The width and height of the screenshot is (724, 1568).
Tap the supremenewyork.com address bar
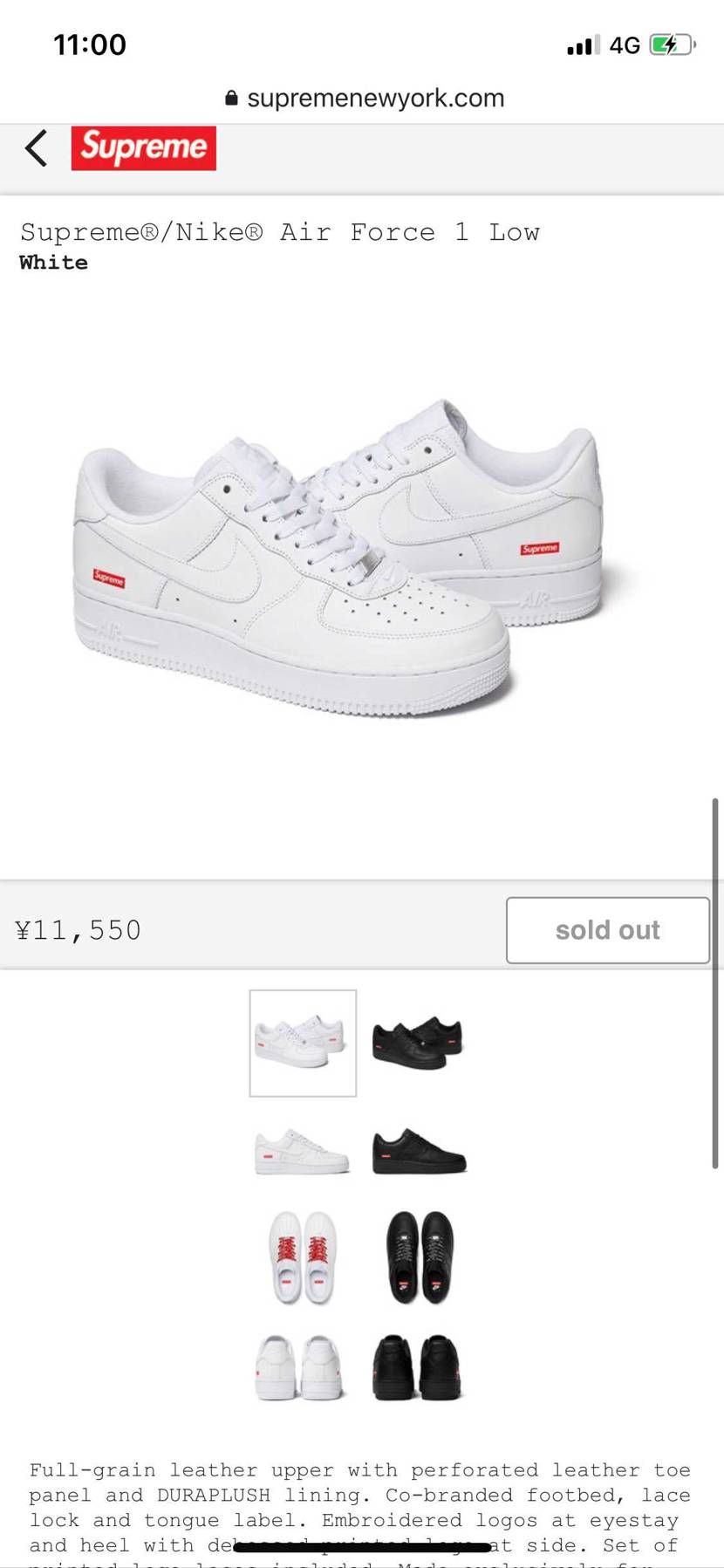[x=365, y=98]
